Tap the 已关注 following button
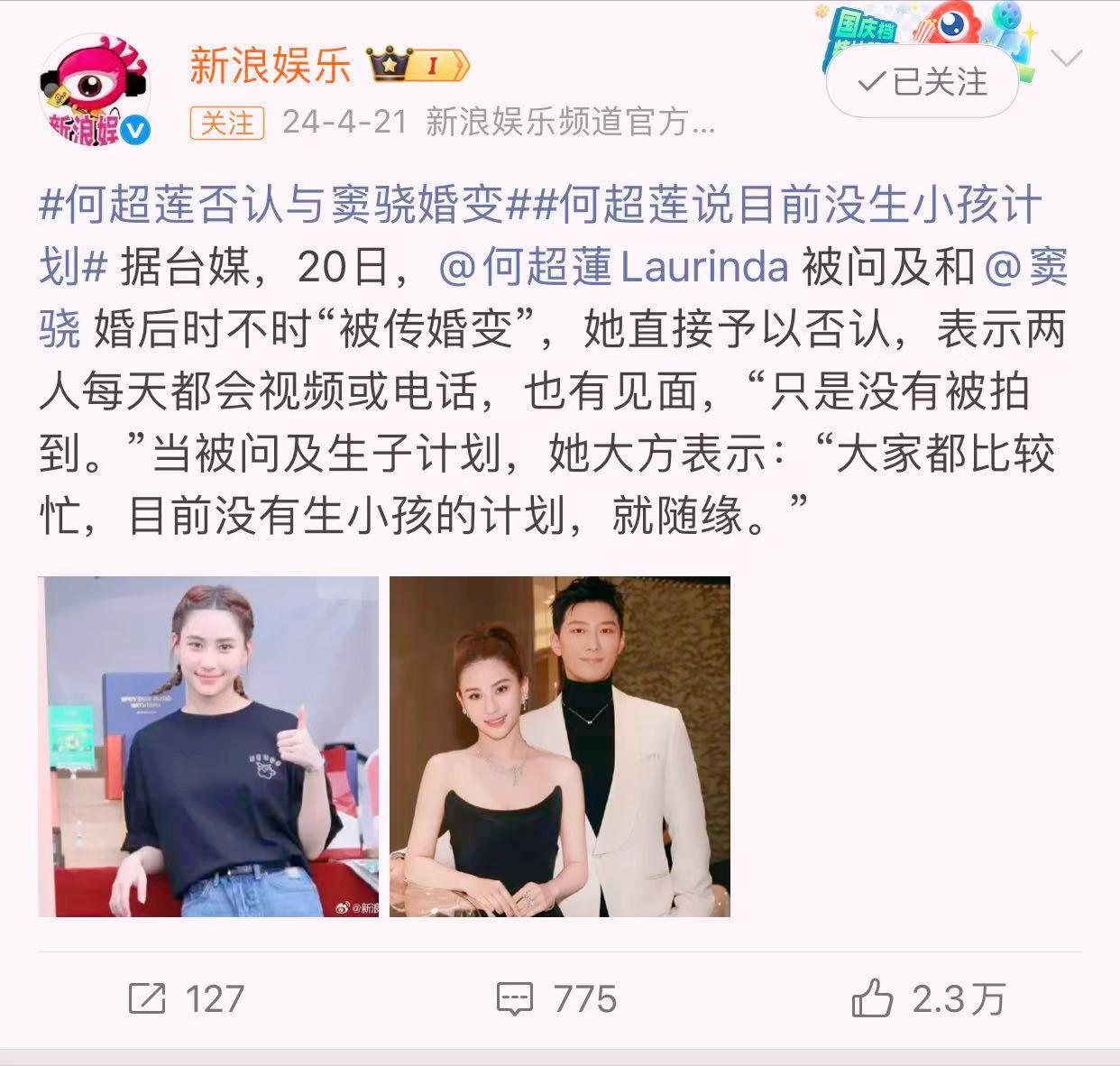1120x1066 pixels. [922, 83]
